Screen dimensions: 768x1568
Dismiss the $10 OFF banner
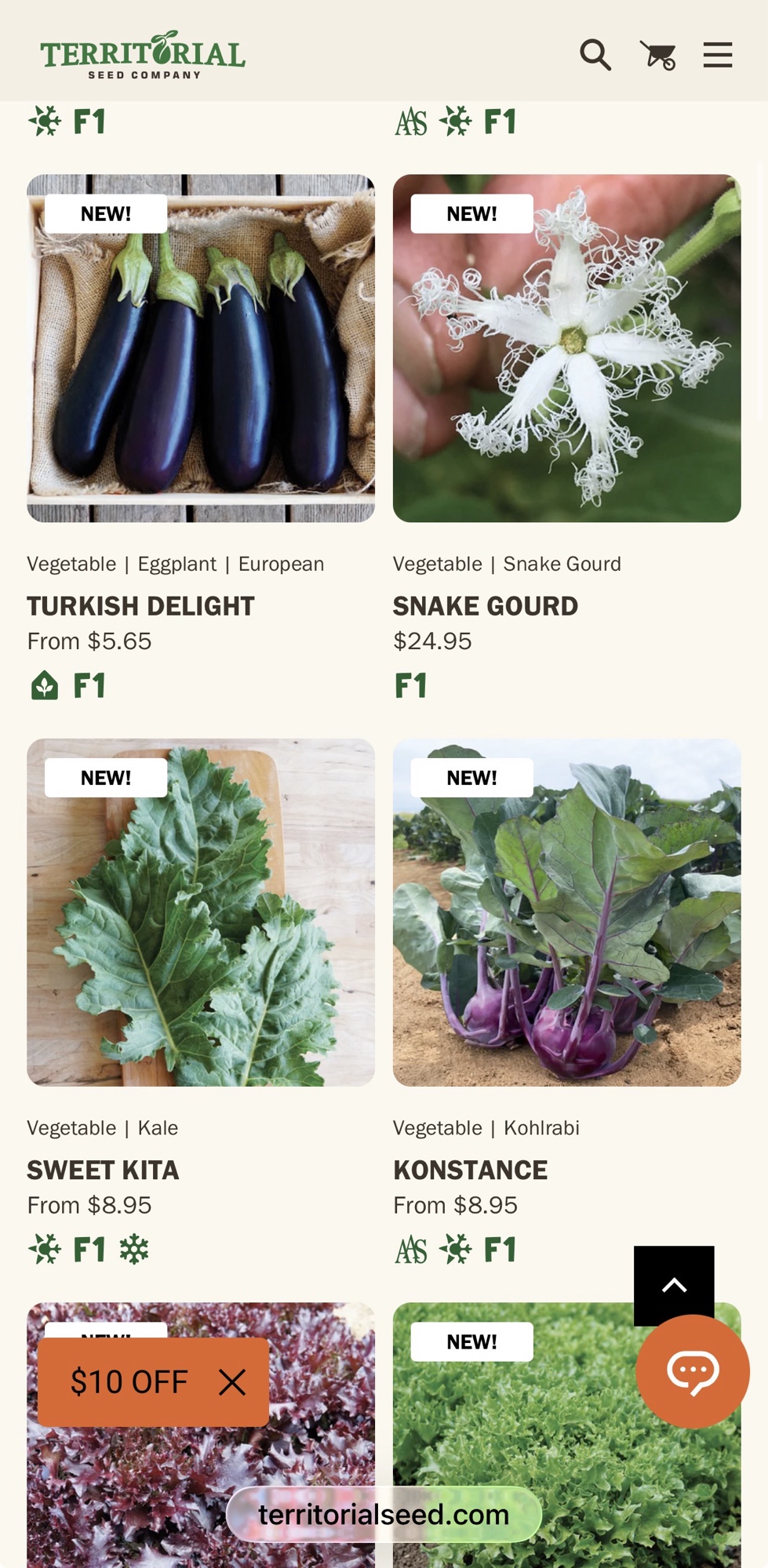232,1381
